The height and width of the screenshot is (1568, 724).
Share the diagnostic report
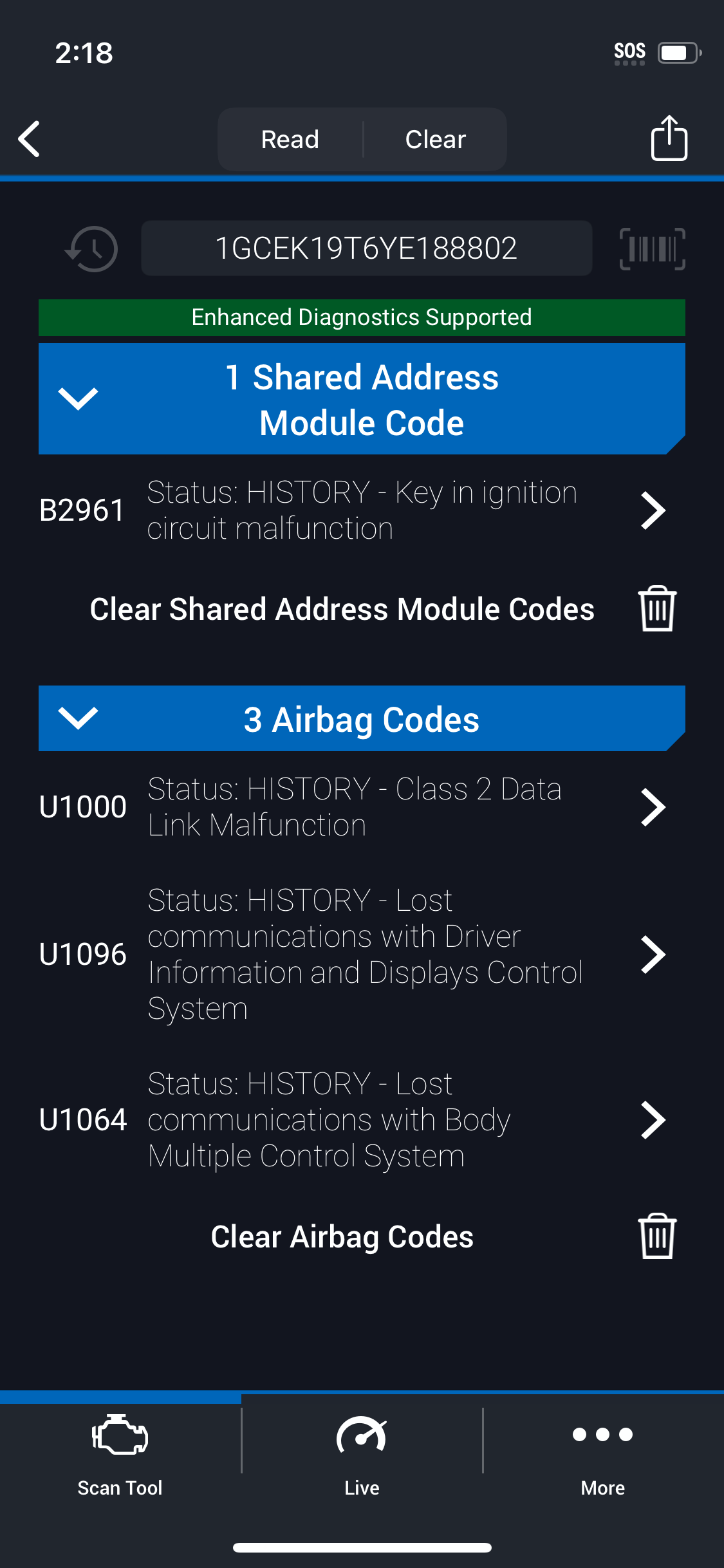click(669, 138)
